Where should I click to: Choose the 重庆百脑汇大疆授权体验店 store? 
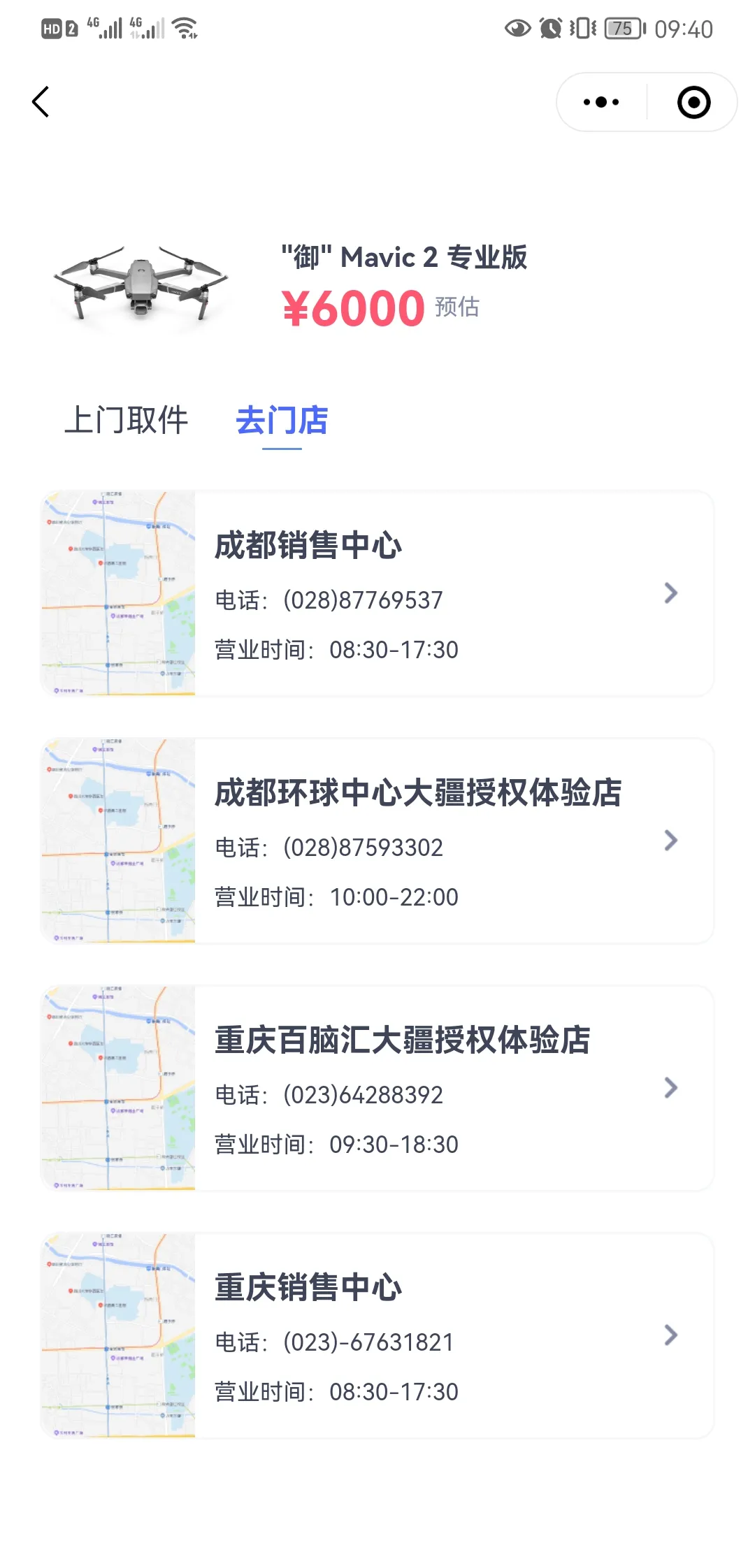(x=377, y=1089)
